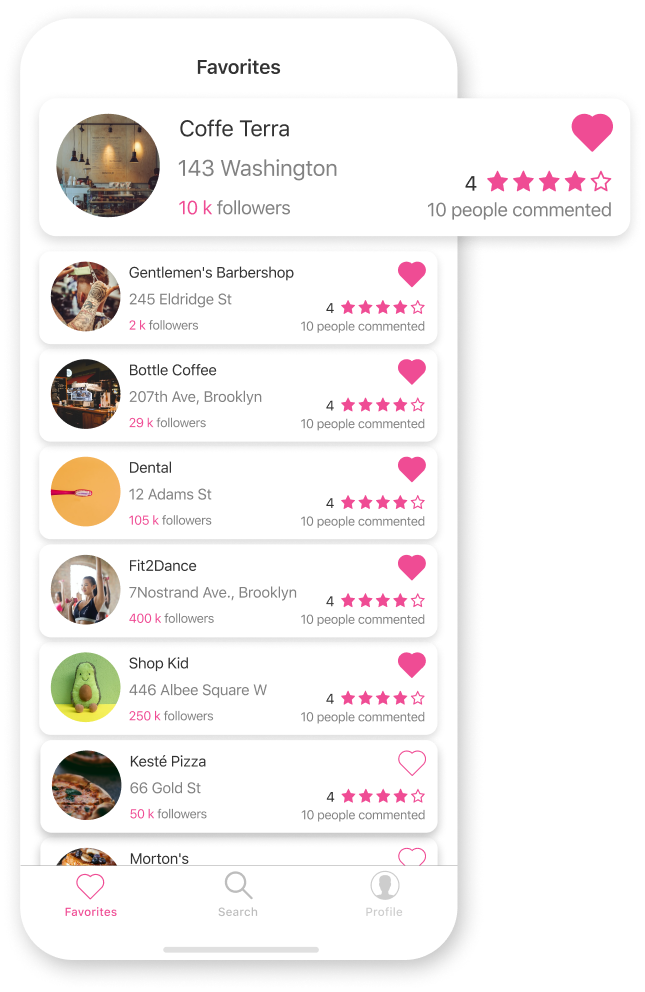The width and height of the screenshot is (645, 992).
Task: Go to the Profile tab
Action: [x=384, y=894]
